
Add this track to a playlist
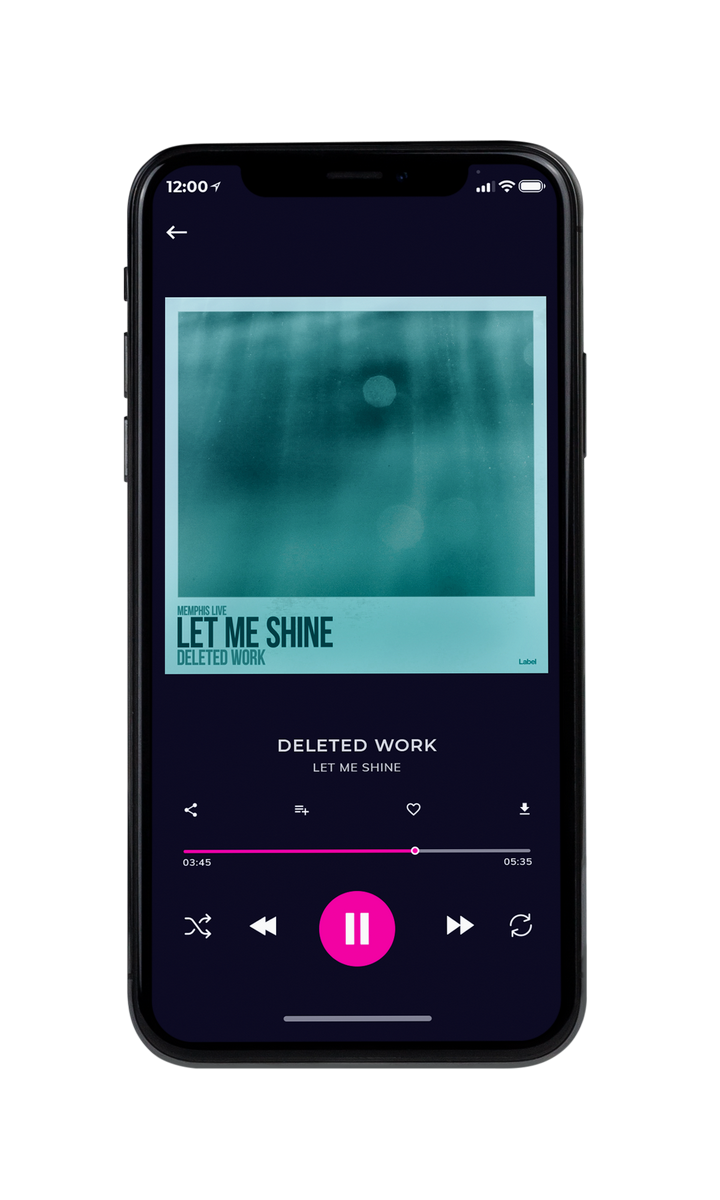coord(301,810)
